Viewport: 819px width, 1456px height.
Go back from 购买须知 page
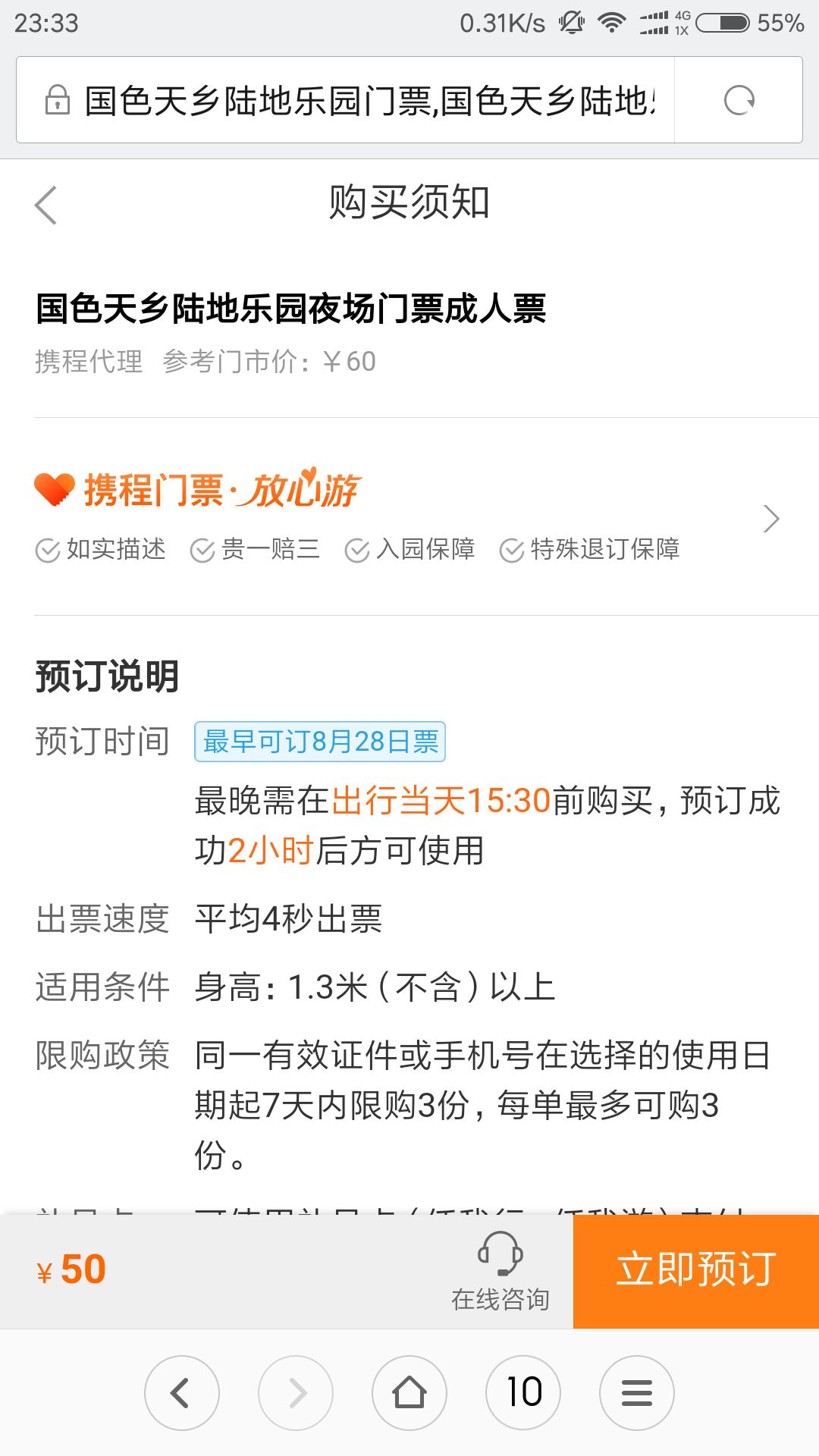click(x=46, y=205)
